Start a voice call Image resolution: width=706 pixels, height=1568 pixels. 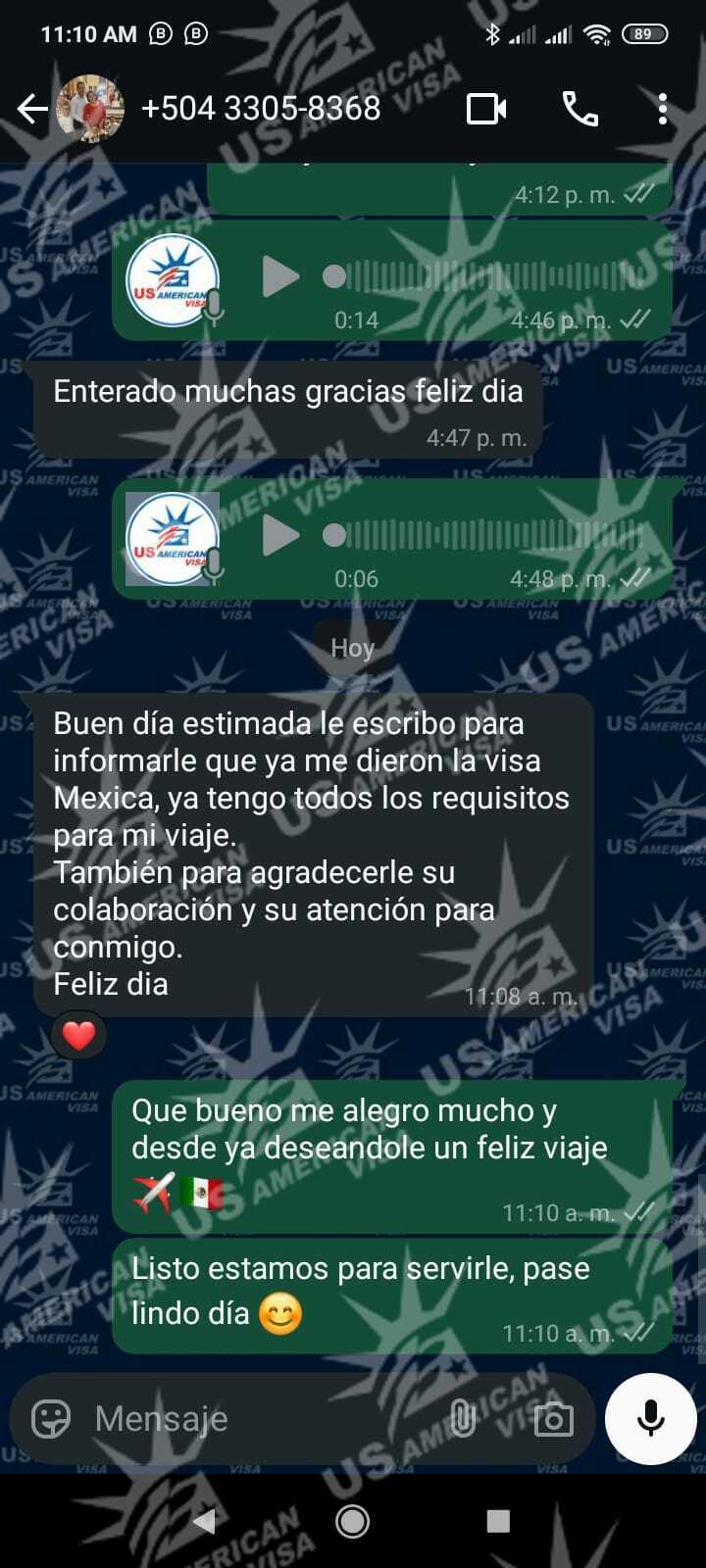(x=580, y=109)
